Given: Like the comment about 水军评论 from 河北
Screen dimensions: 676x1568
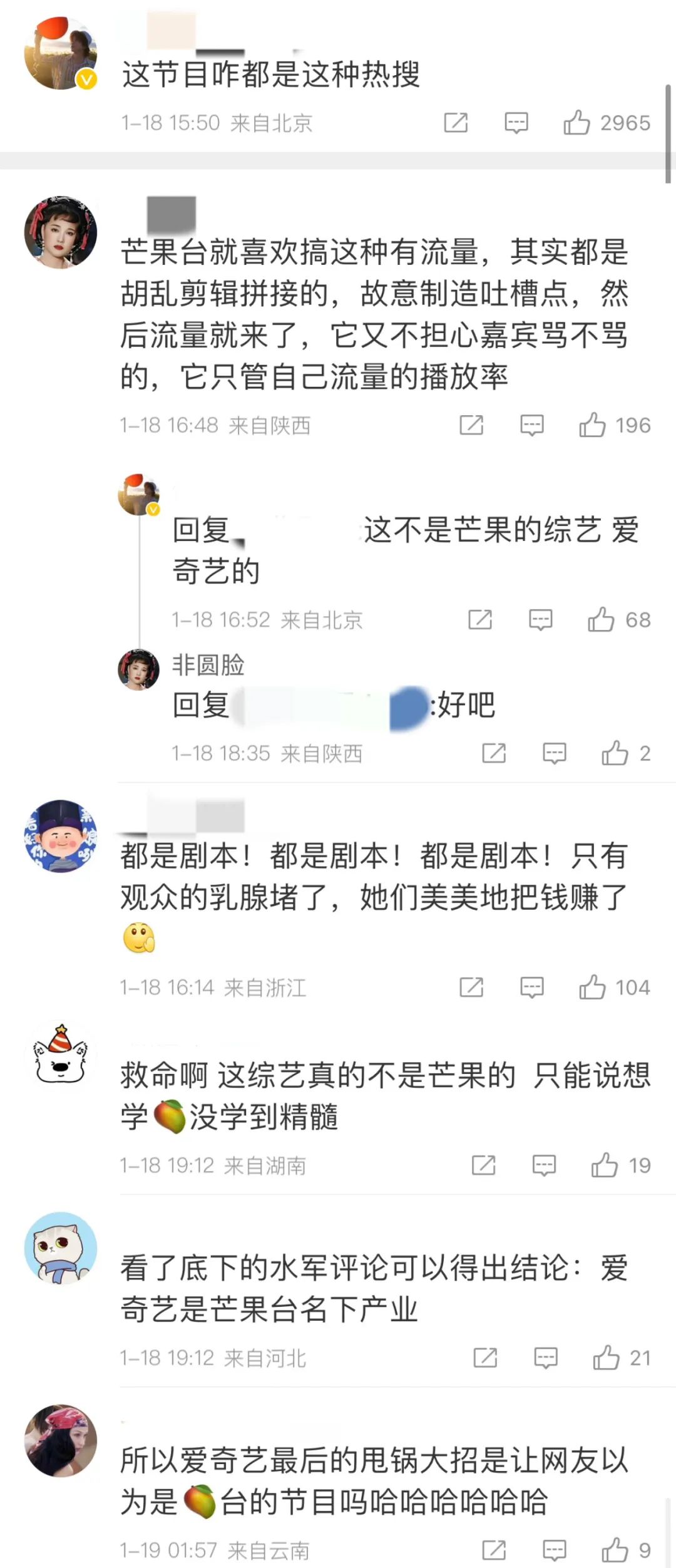Looking at the screenshot, I should pos(606,1358).
